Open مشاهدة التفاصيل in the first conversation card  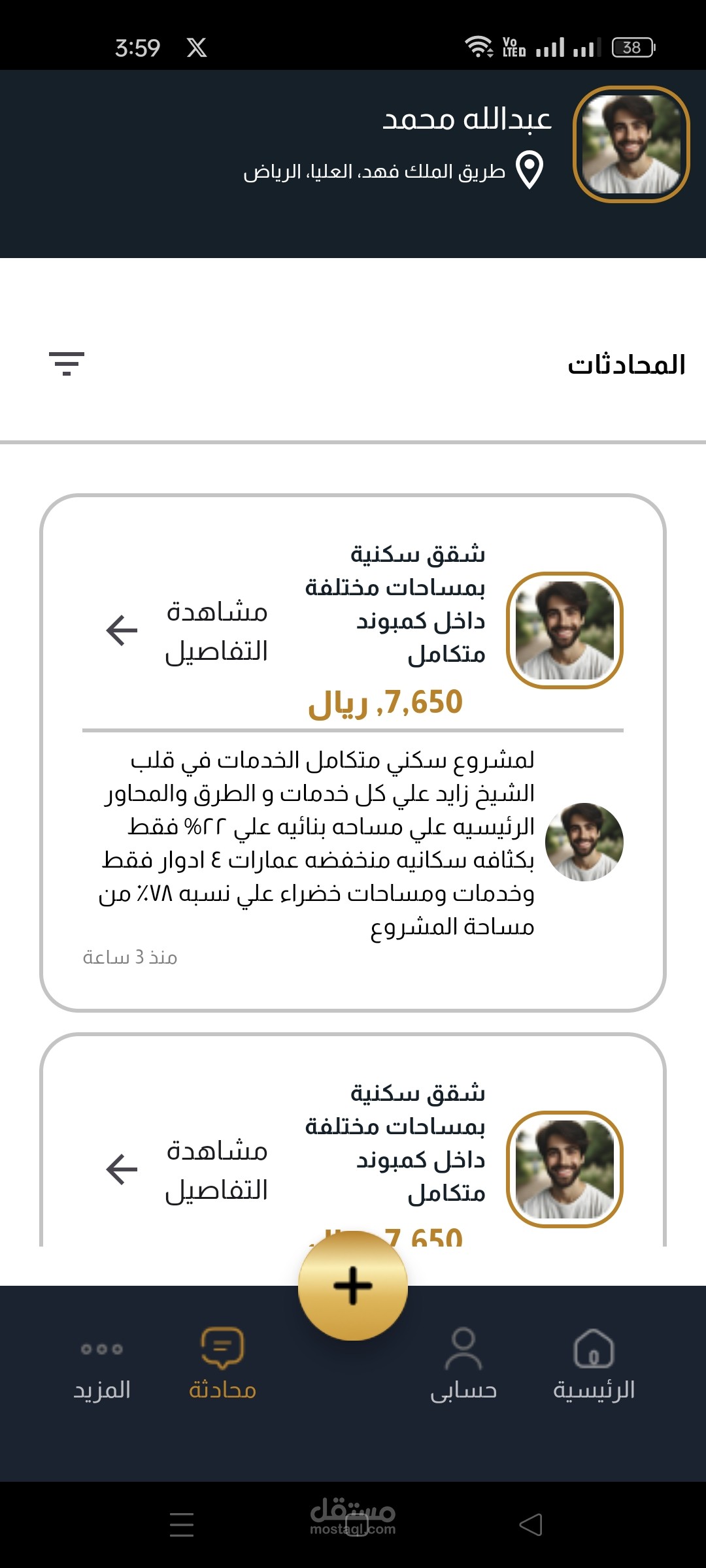click(187, 631)
